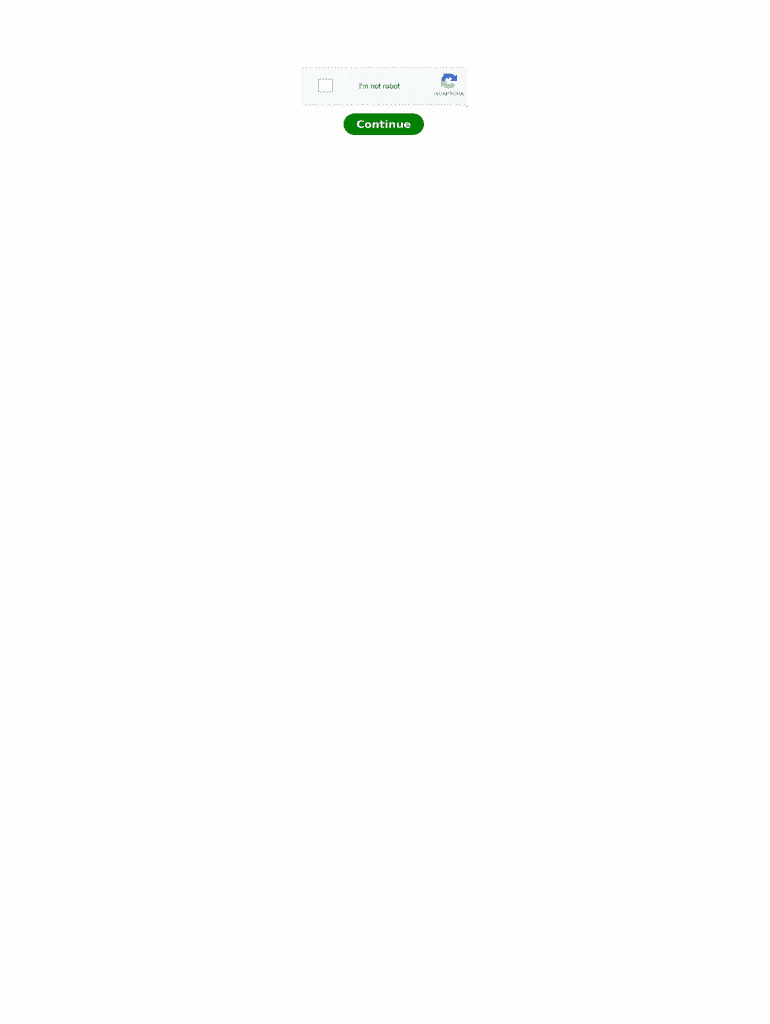
Task: Tap the green Continue button
Action: point(383,124)
